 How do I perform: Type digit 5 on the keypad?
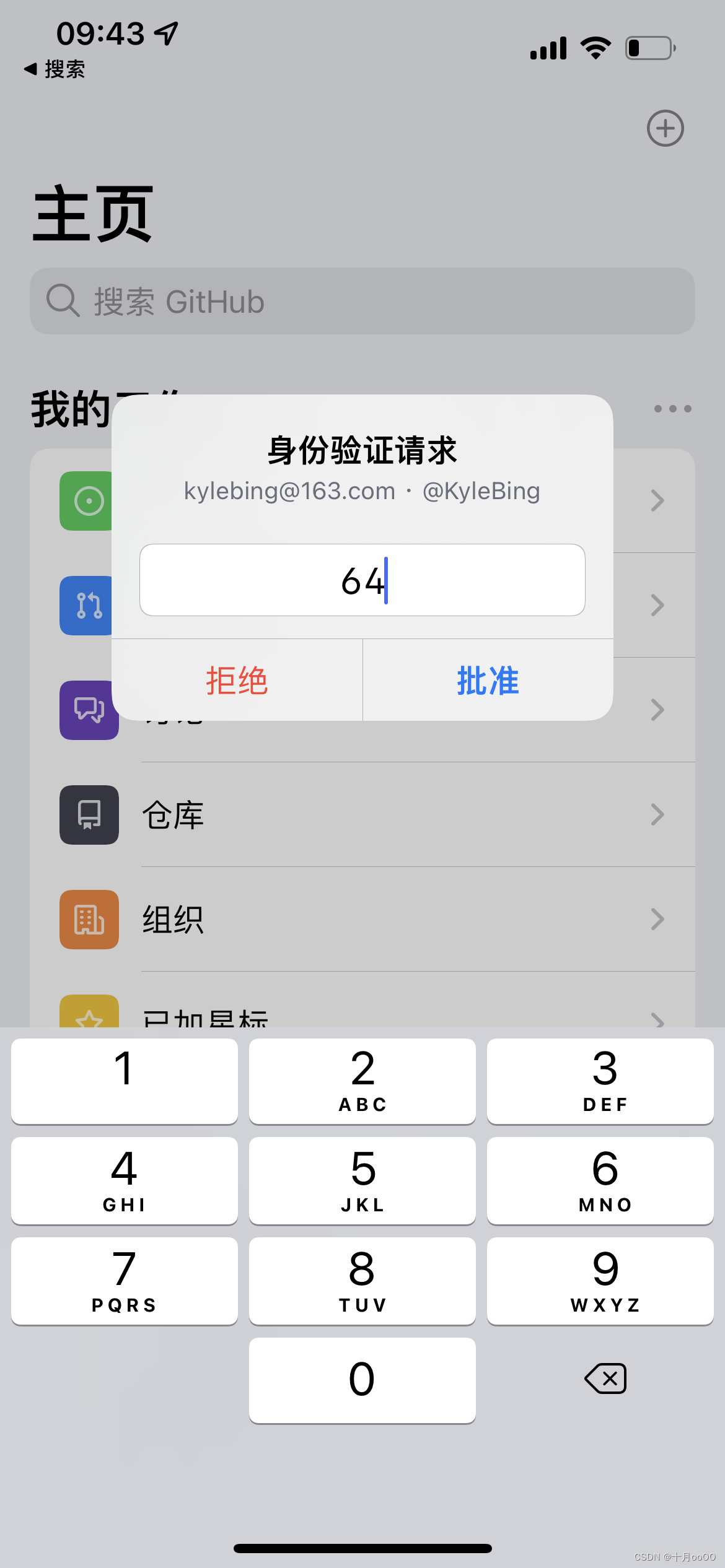(x=362, y=1180)
